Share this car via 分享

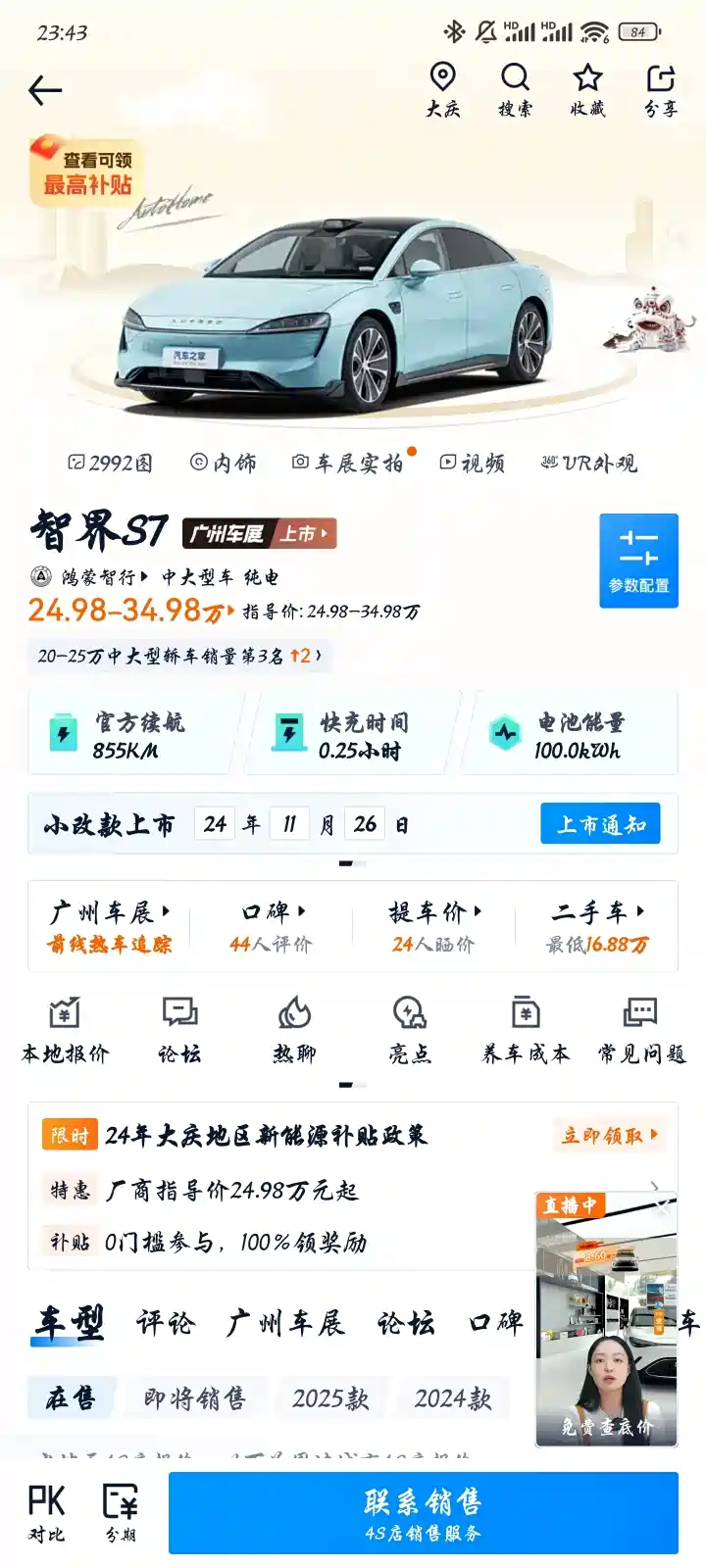[x=661, y=90]
